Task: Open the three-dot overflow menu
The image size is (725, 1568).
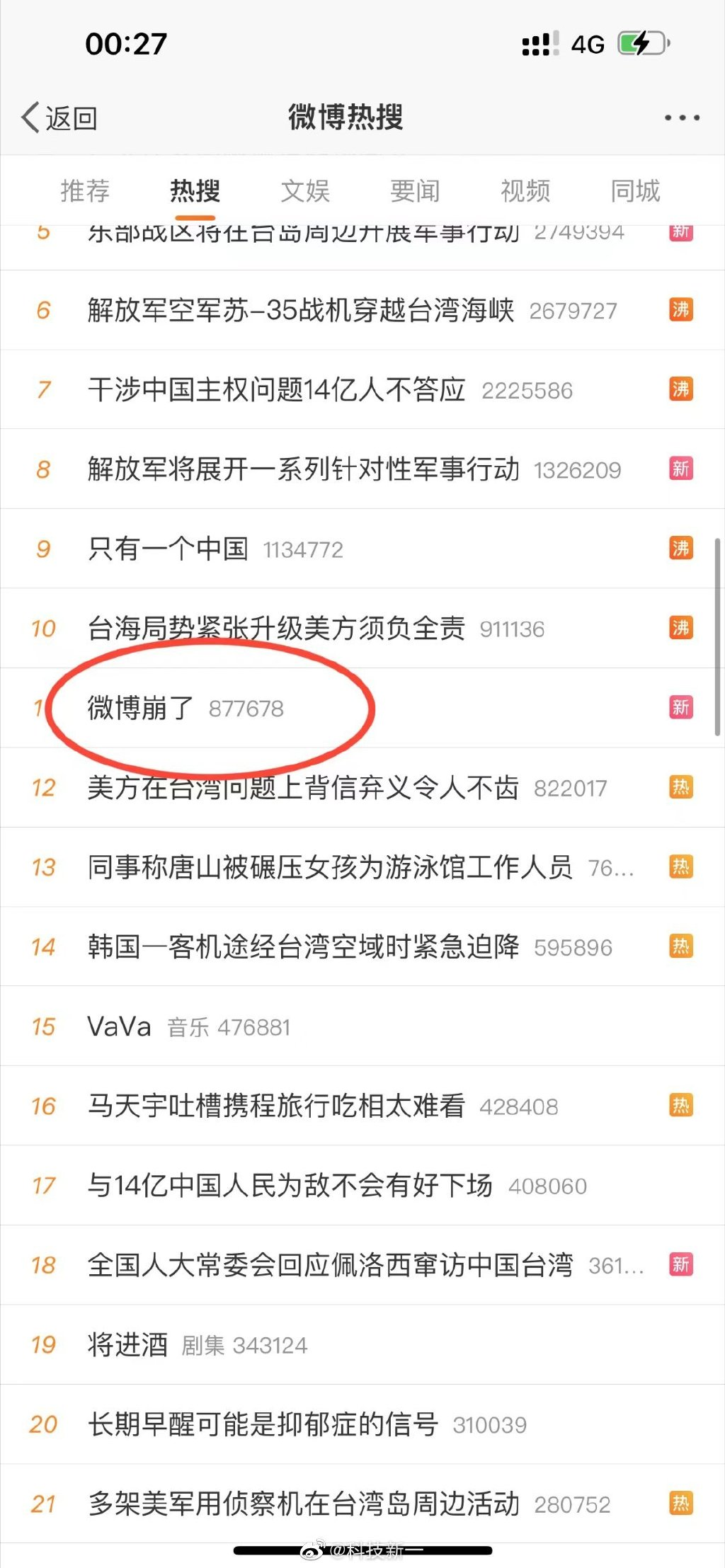Action: coord(682,118)
